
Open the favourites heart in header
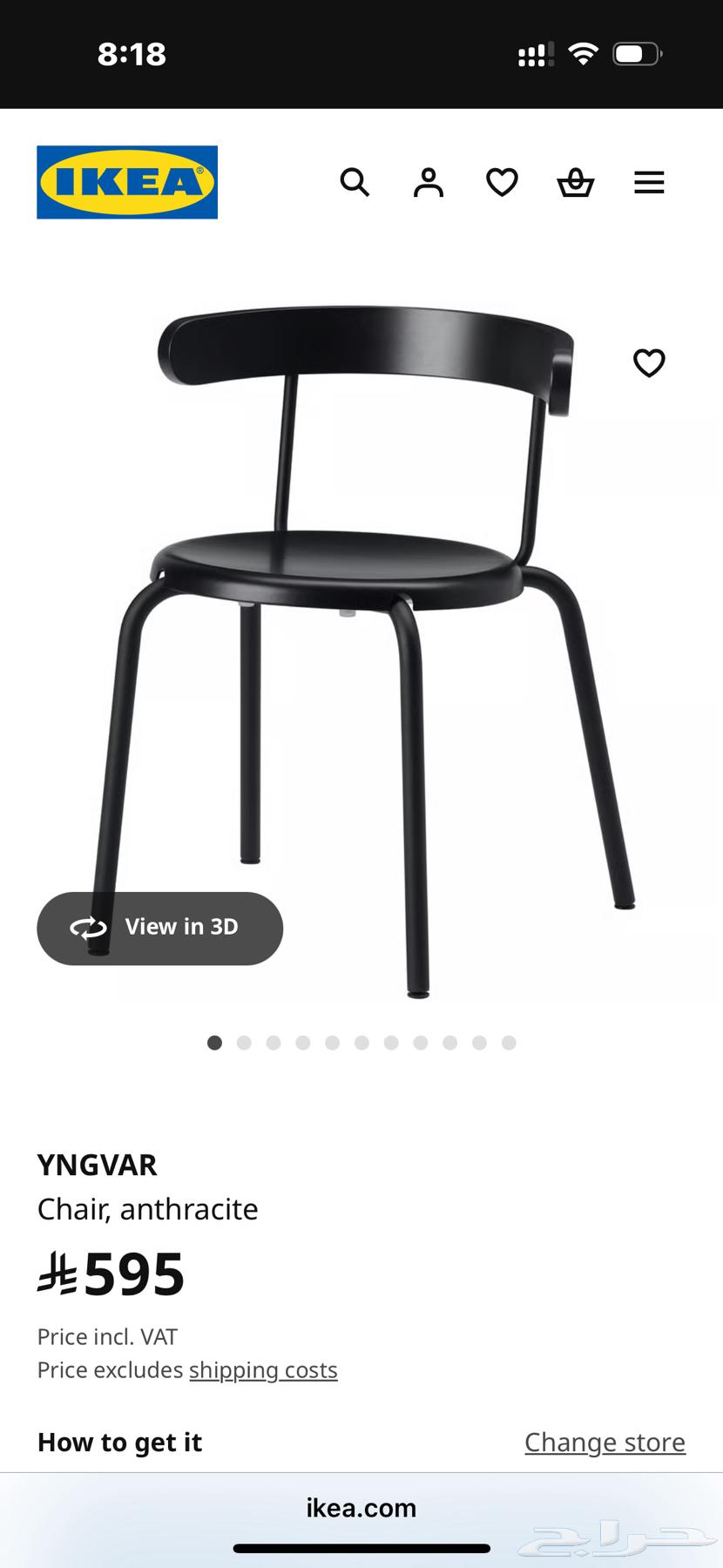(x=502, y=183)
